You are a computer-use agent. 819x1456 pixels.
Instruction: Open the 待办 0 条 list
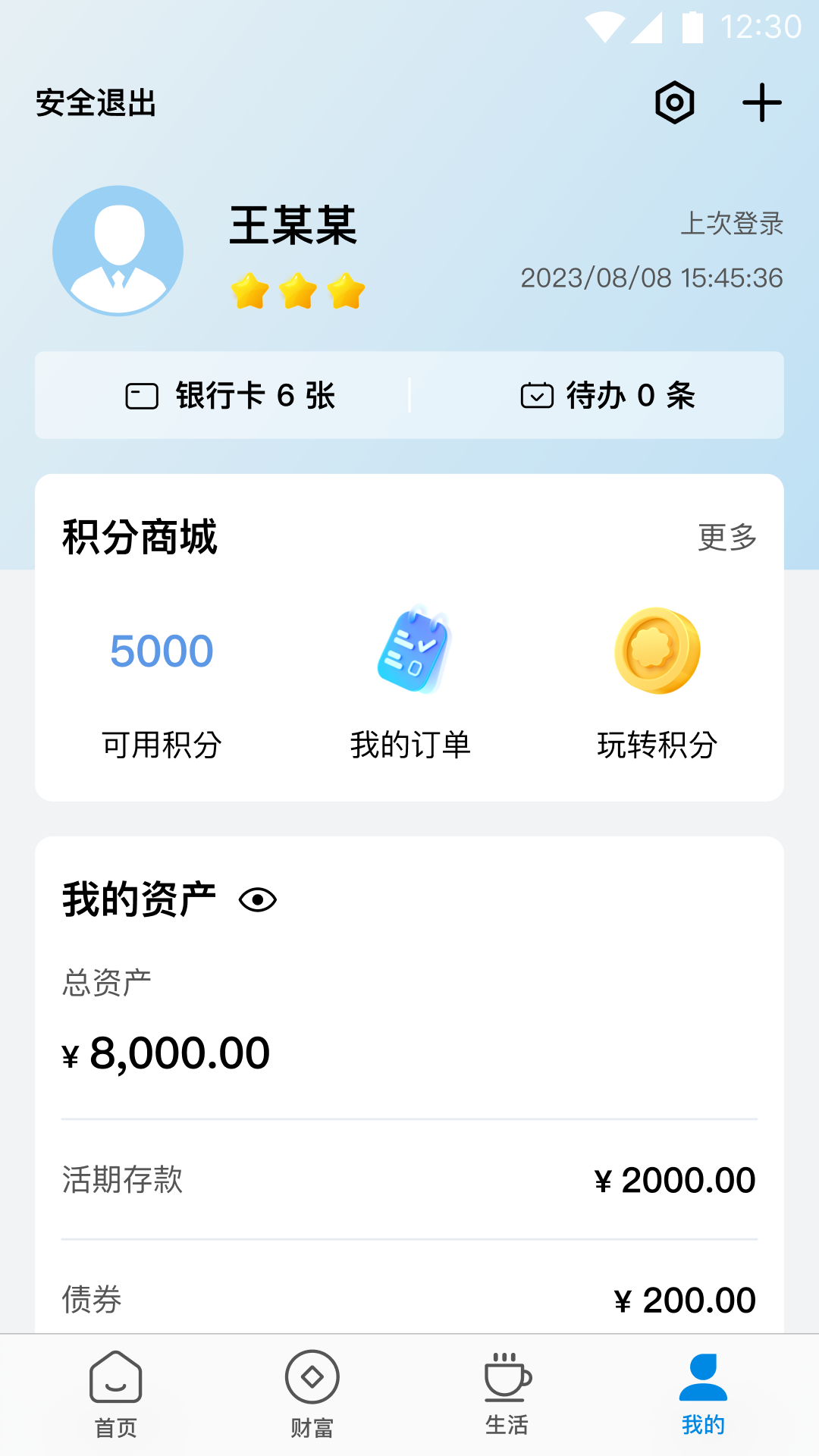611,395
